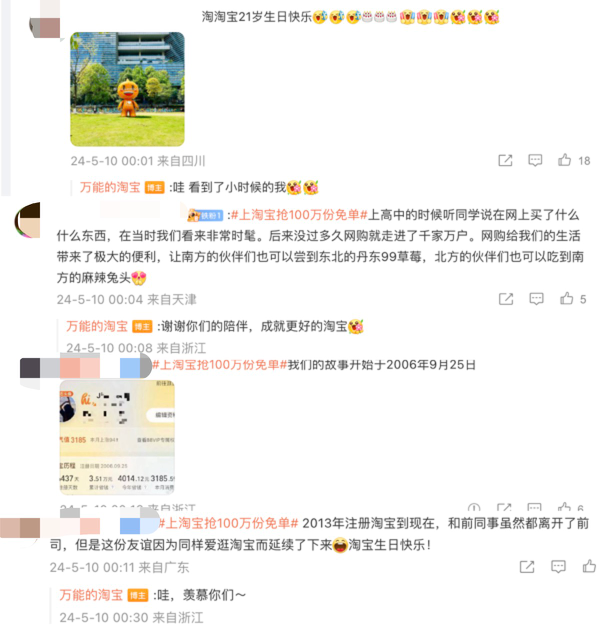Viewport: 600px width, 636px height.
Task: Visit 万能的淘宝 from the '谢谢你们的陪伴' reply
Action: (x=96, y=326)
